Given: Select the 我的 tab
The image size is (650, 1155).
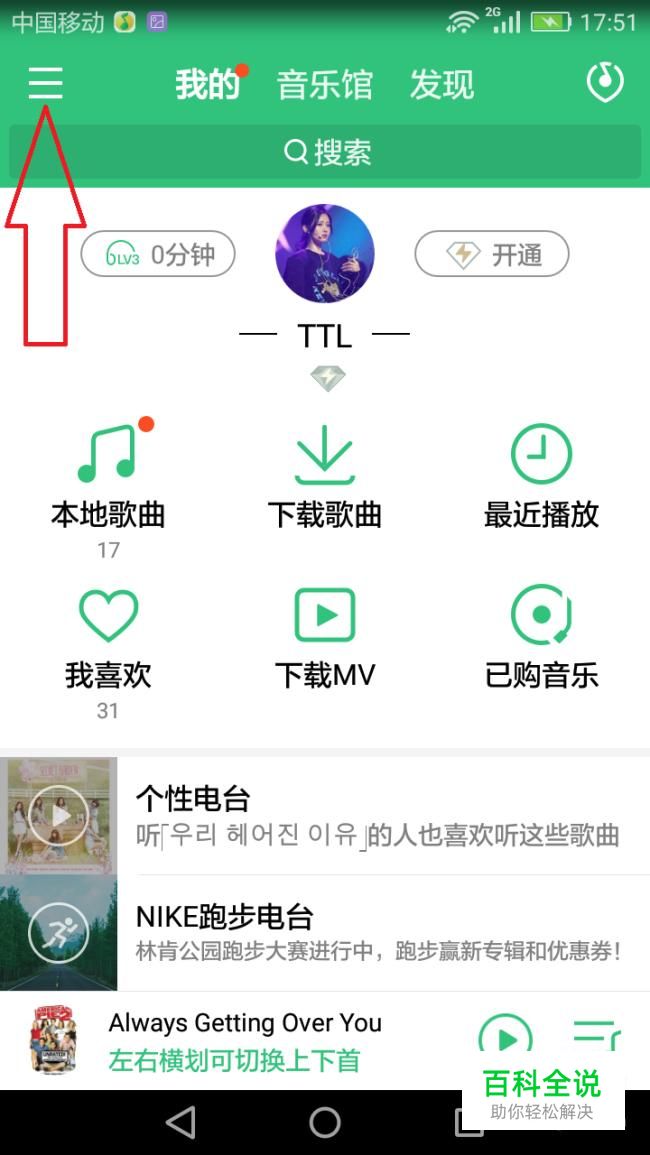Looking at the screenshot, I should tap(208, 85).
